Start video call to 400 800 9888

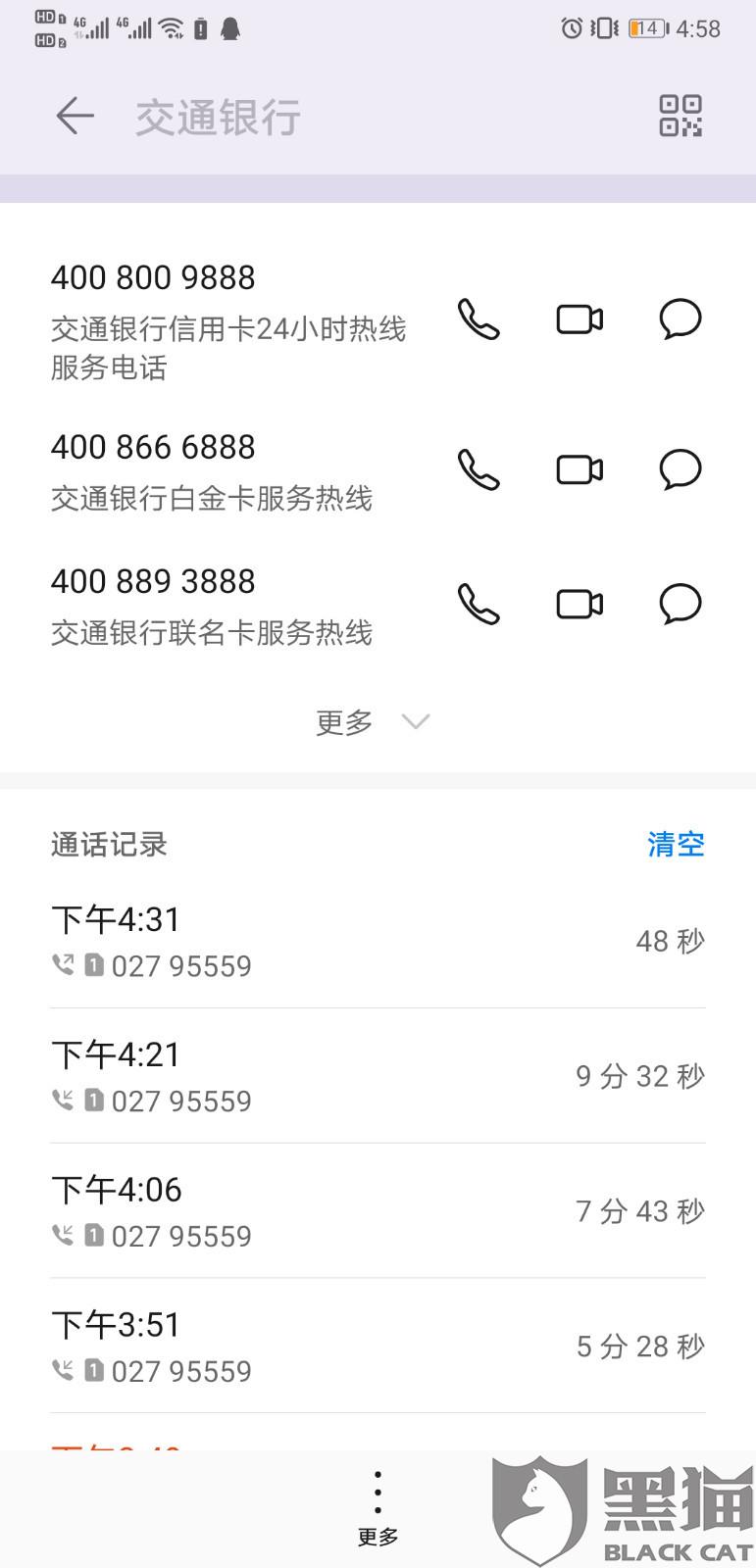coord(580,319)
